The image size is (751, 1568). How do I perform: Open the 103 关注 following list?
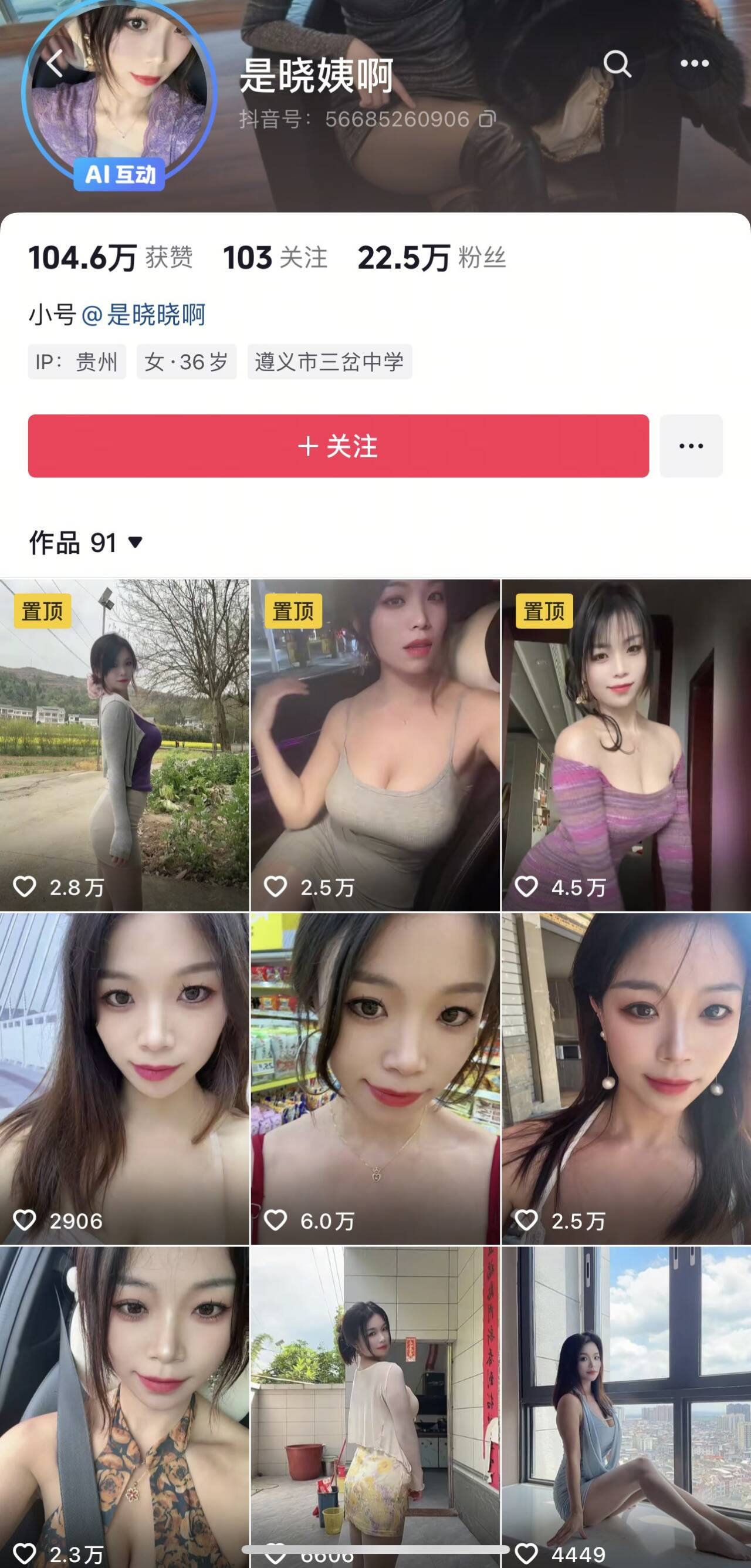pos(275,258)
